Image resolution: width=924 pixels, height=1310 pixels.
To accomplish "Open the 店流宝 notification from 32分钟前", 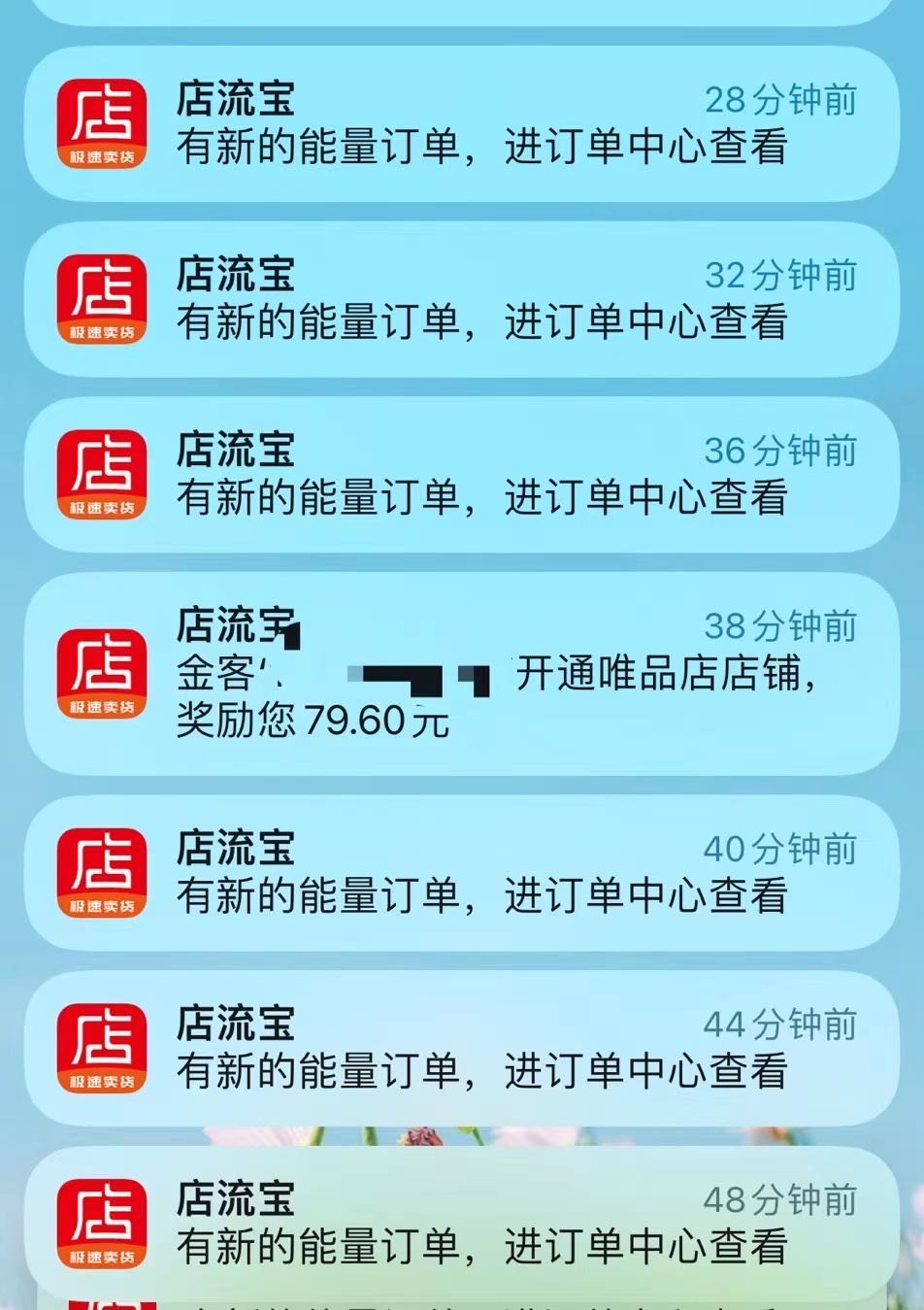I will pyautogui.click(x=462, y=299).
